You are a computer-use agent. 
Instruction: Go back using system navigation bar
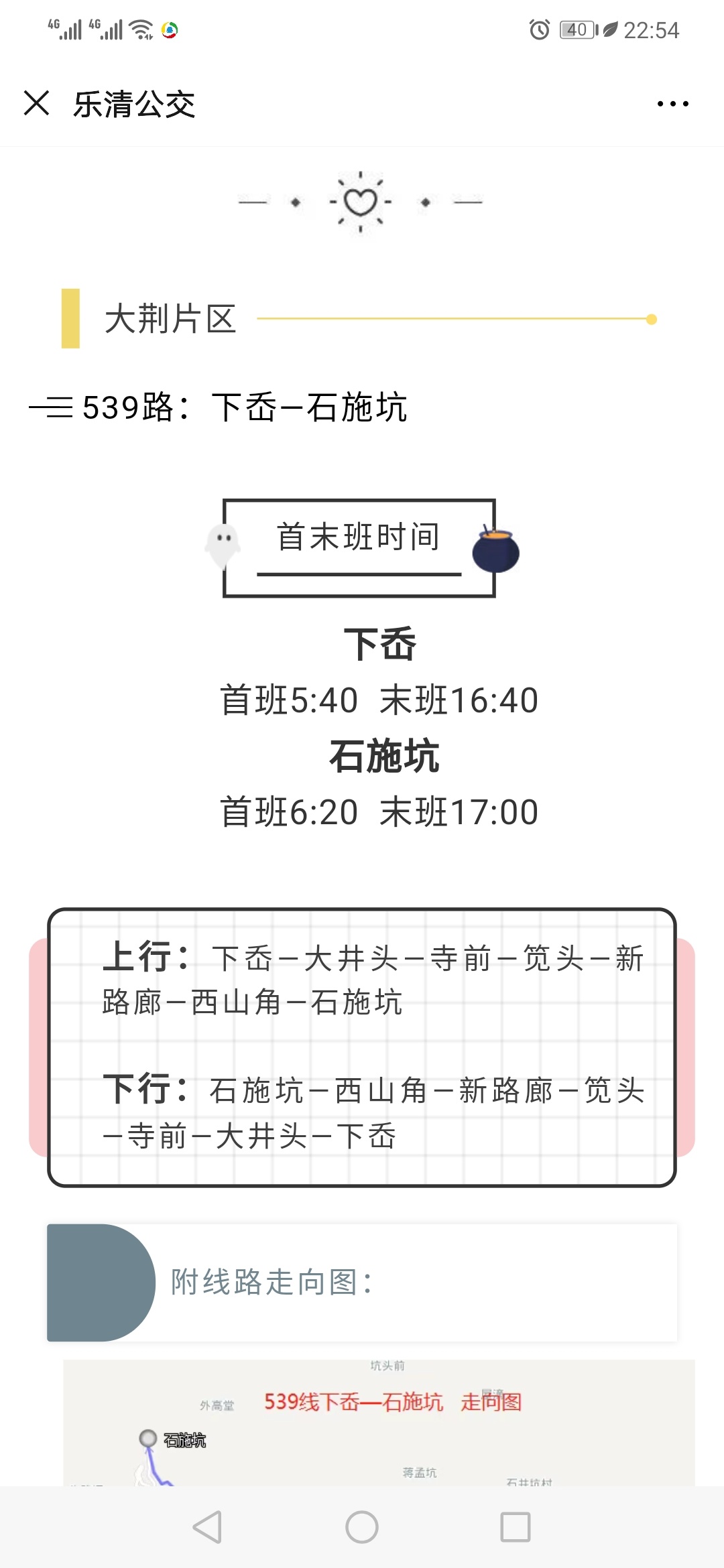(x=207, y=1527)
